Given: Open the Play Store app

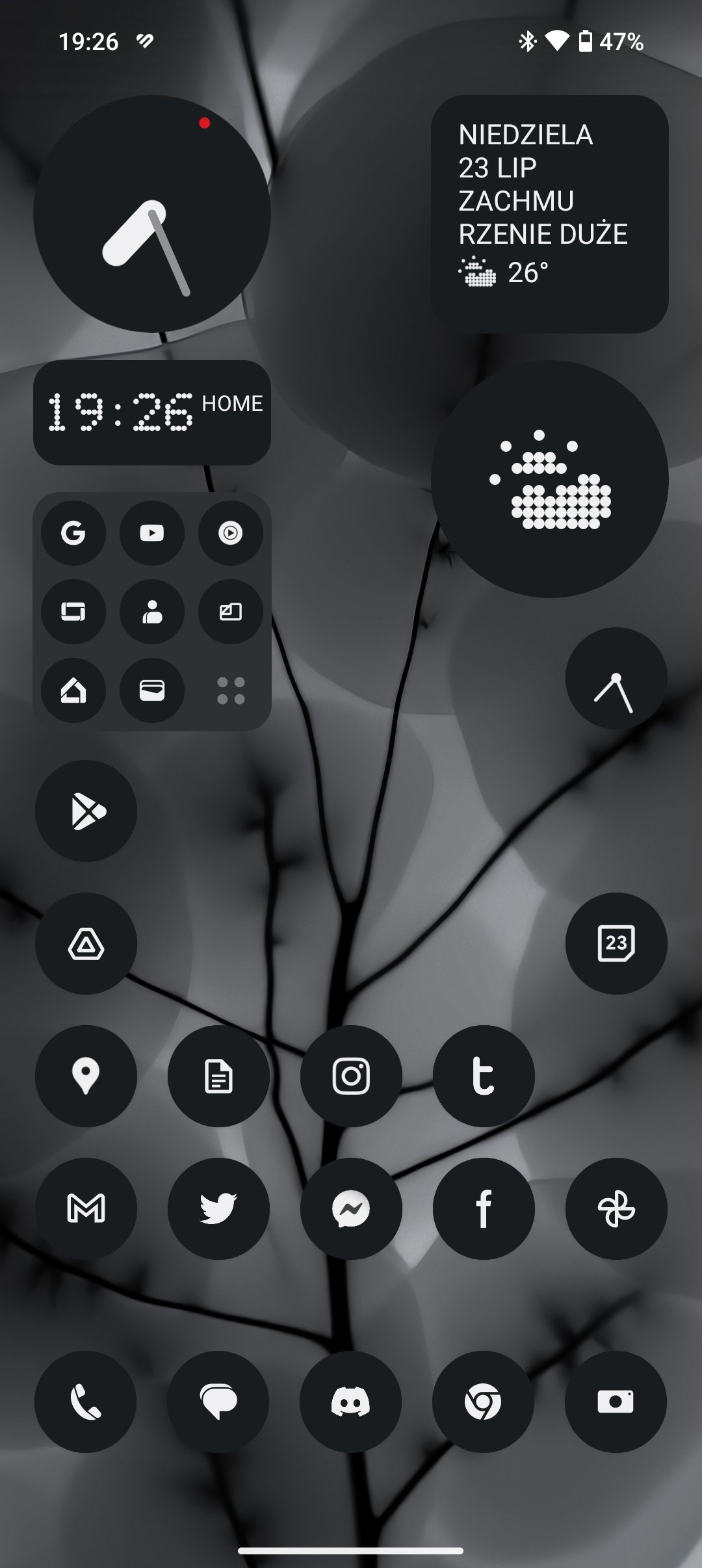Looking at the screenshot, I should (x=86, y=811).
